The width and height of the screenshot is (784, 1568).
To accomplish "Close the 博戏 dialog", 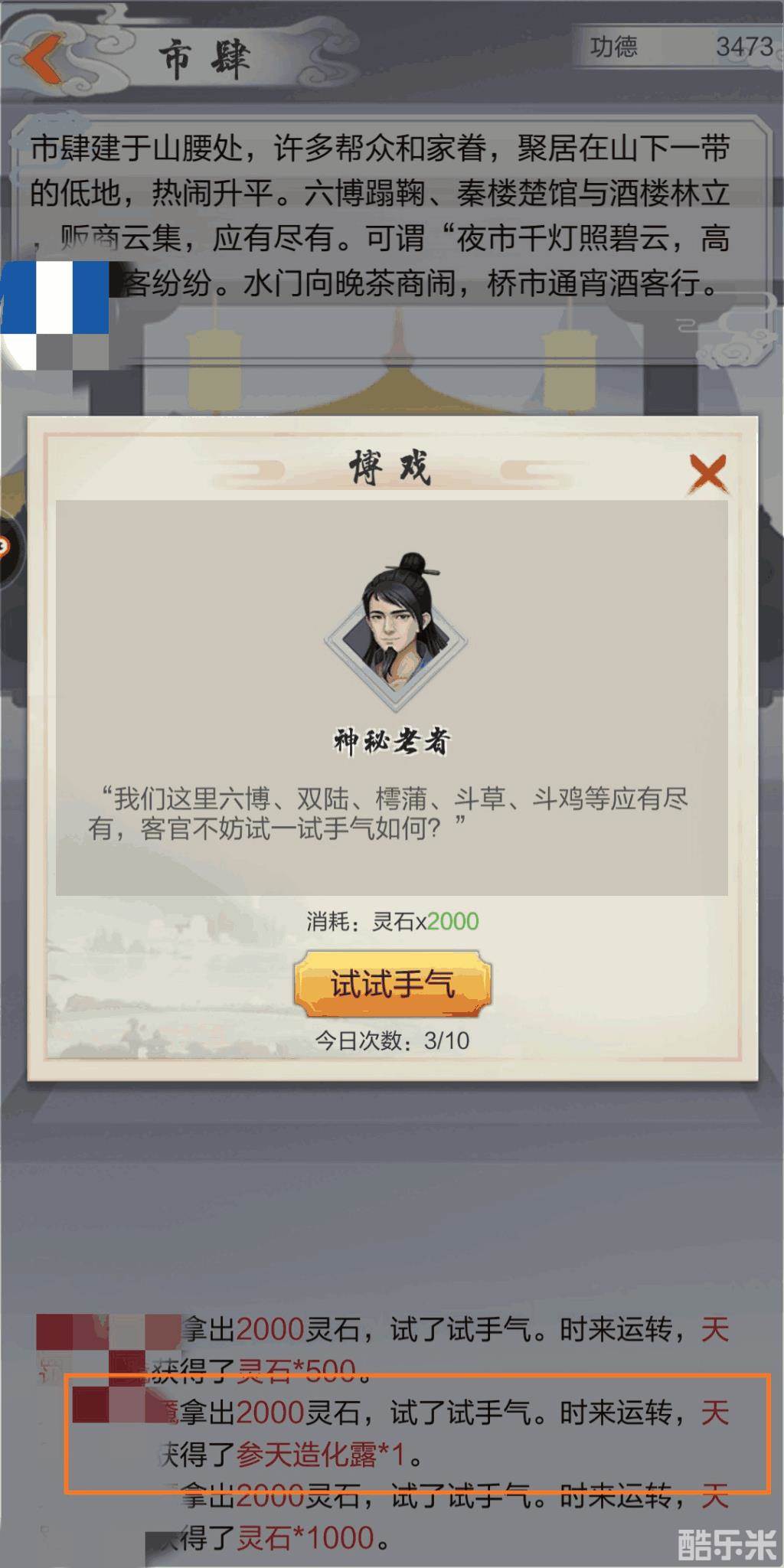I will [707, 472].
